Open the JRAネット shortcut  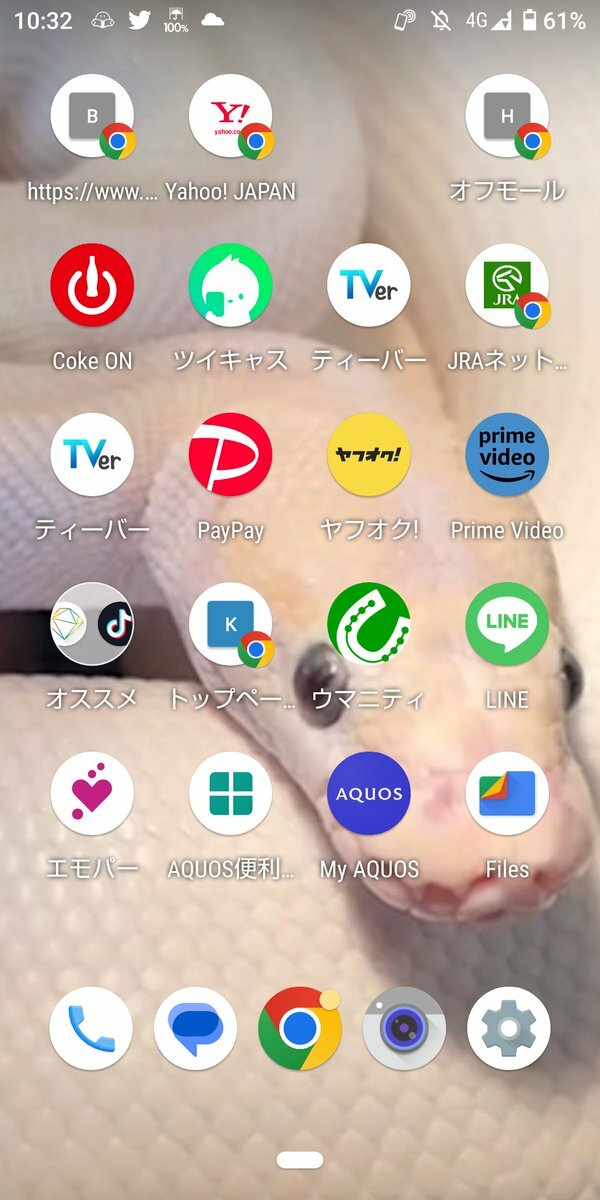click(x=507, y=285)
